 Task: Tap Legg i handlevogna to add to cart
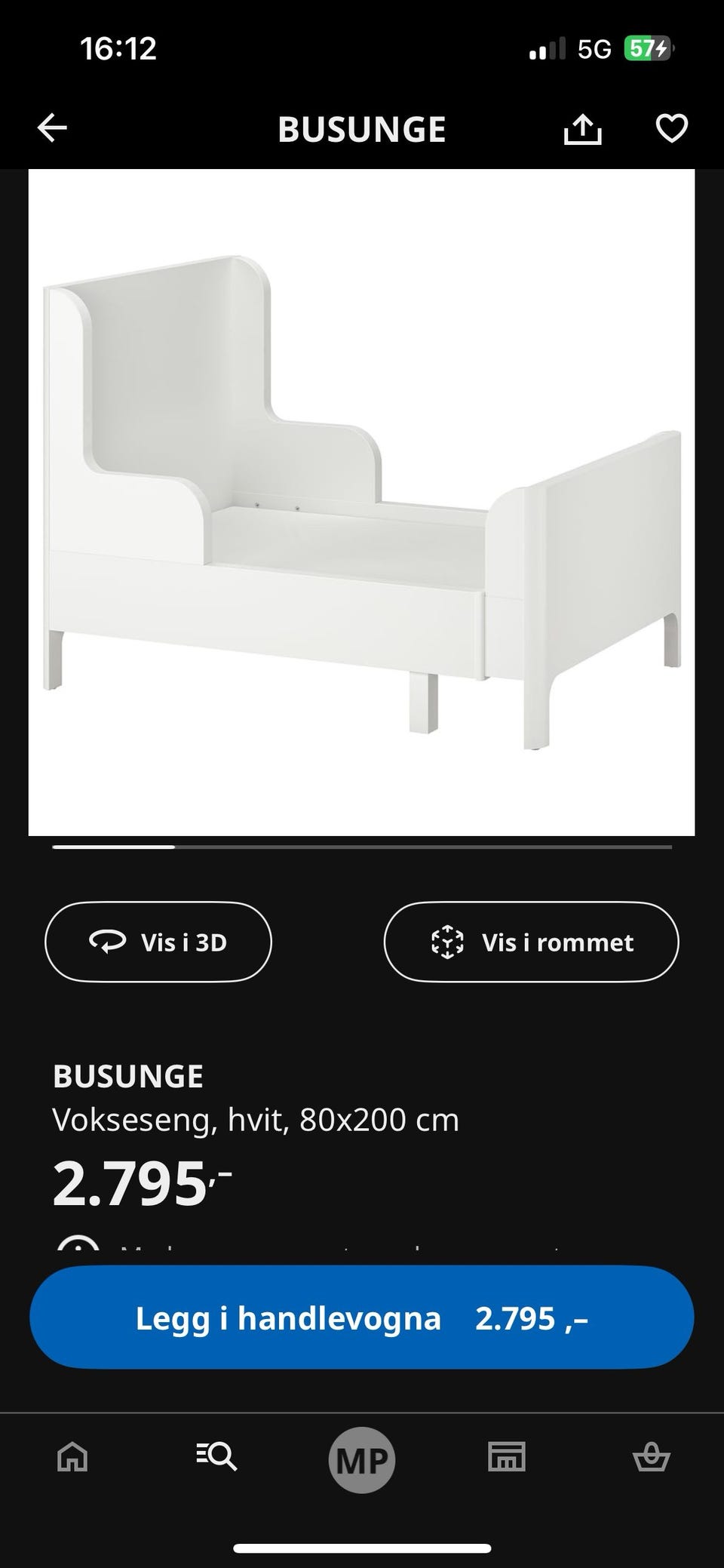pos(362,1318)
